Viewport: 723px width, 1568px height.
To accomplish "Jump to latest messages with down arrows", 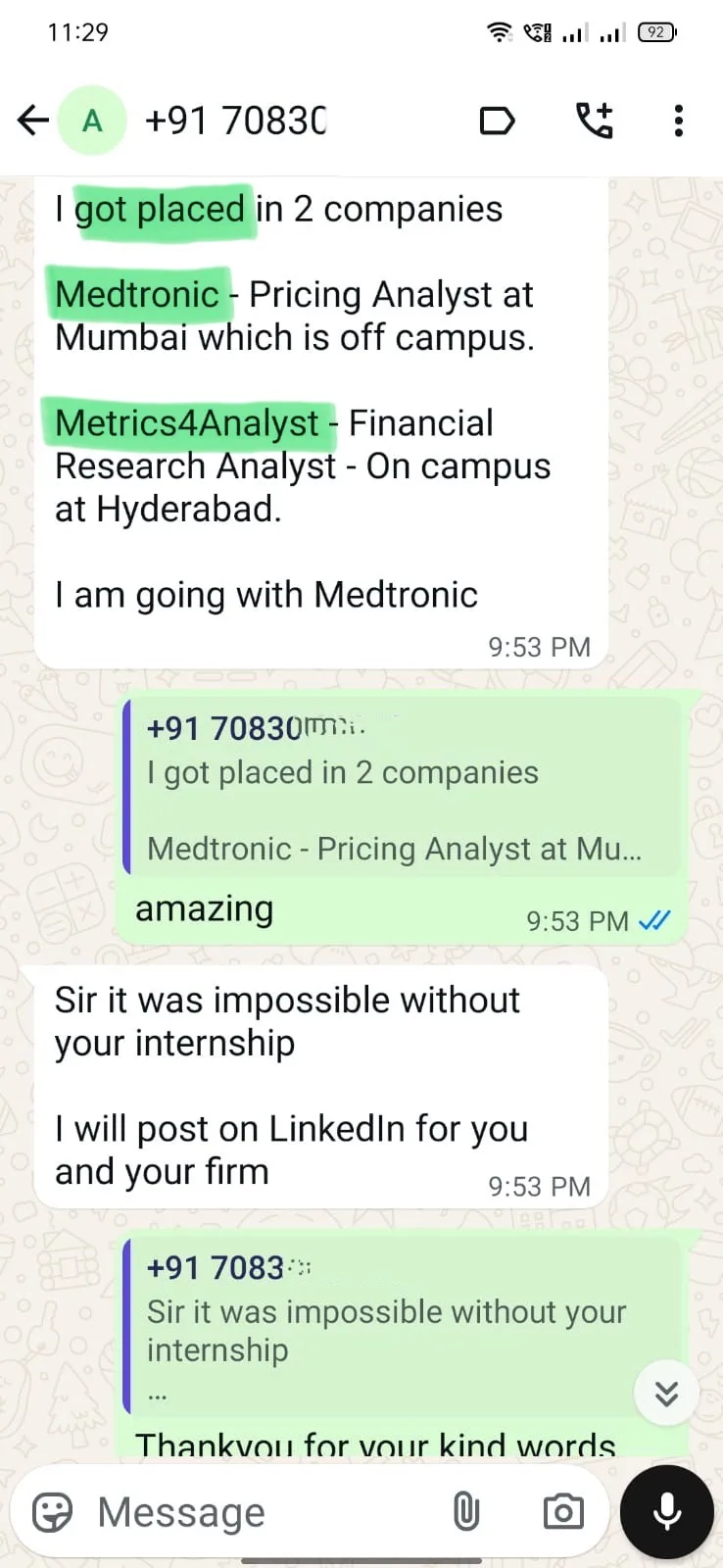I will click(666, 1393).
